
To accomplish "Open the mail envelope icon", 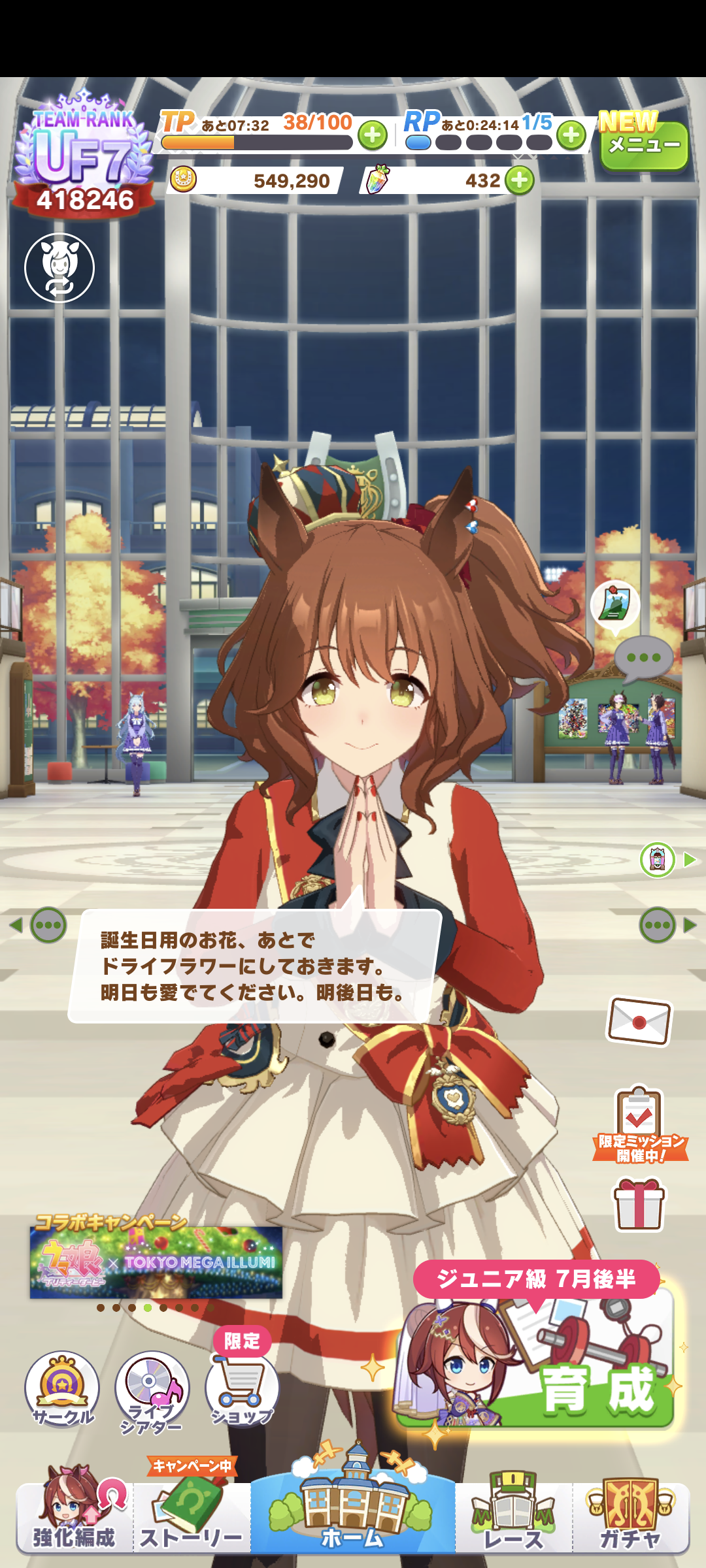I will 639,1022.
